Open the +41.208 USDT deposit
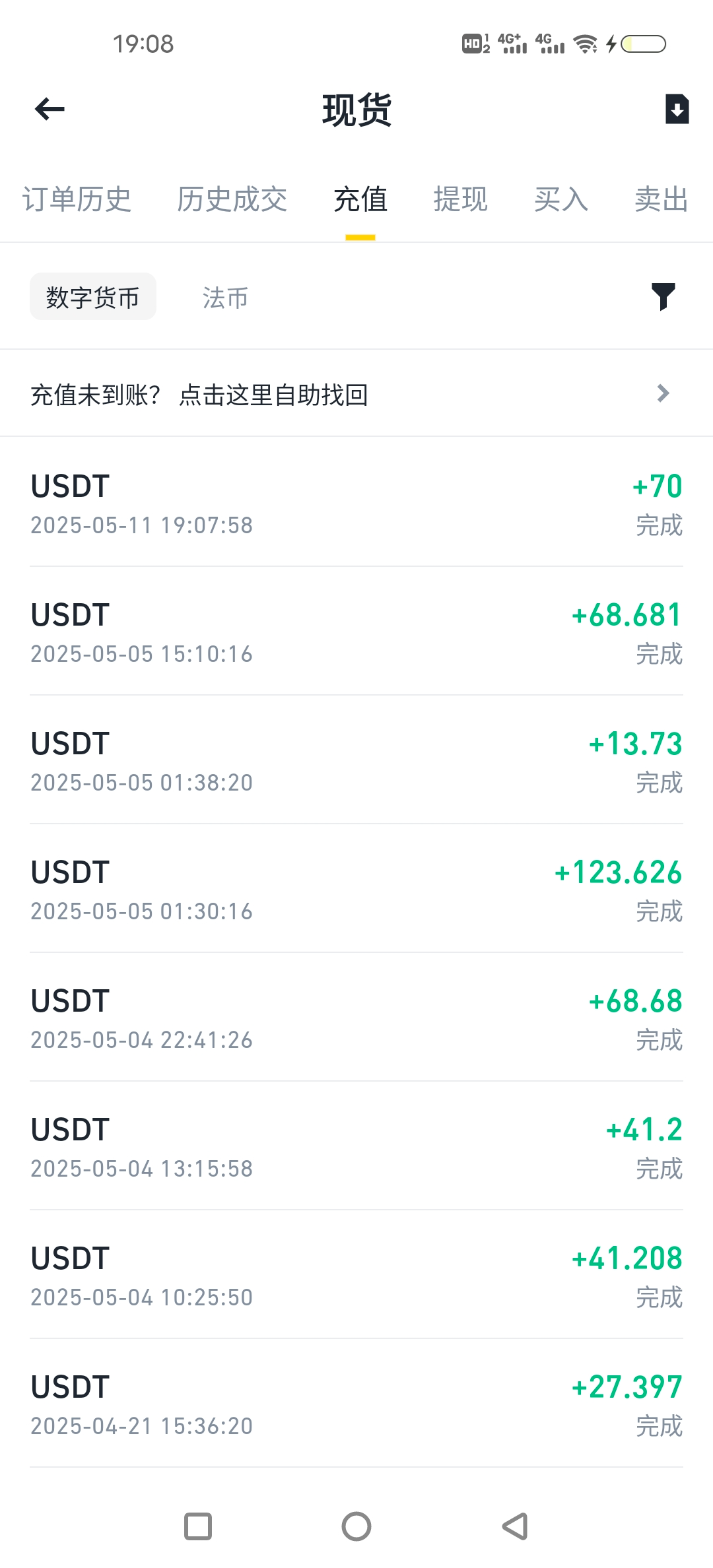The width and height of the screenshot is (713, 1568). click(356, 1276)
